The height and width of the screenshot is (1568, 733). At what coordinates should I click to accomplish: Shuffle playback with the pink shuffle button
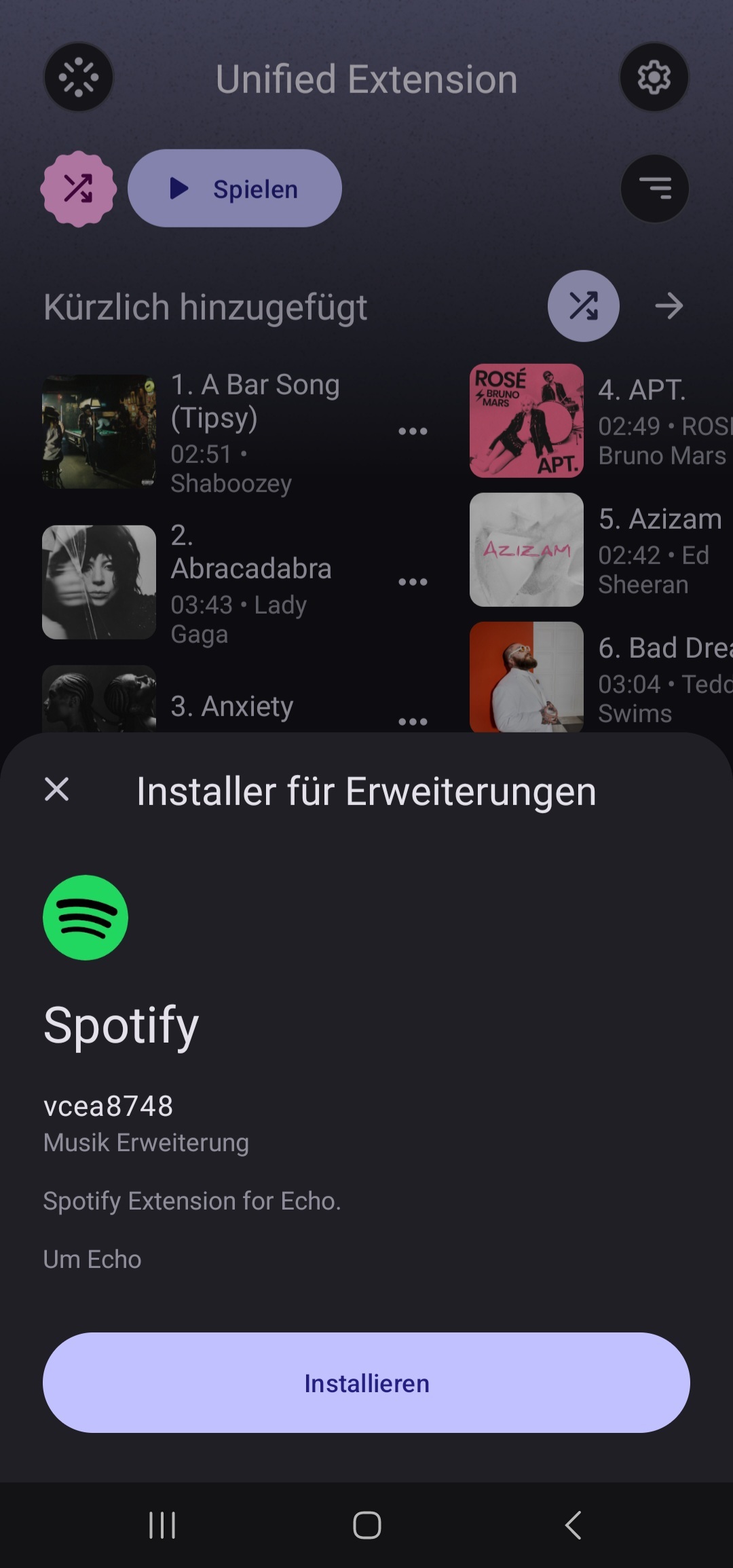tap(79, 189)
